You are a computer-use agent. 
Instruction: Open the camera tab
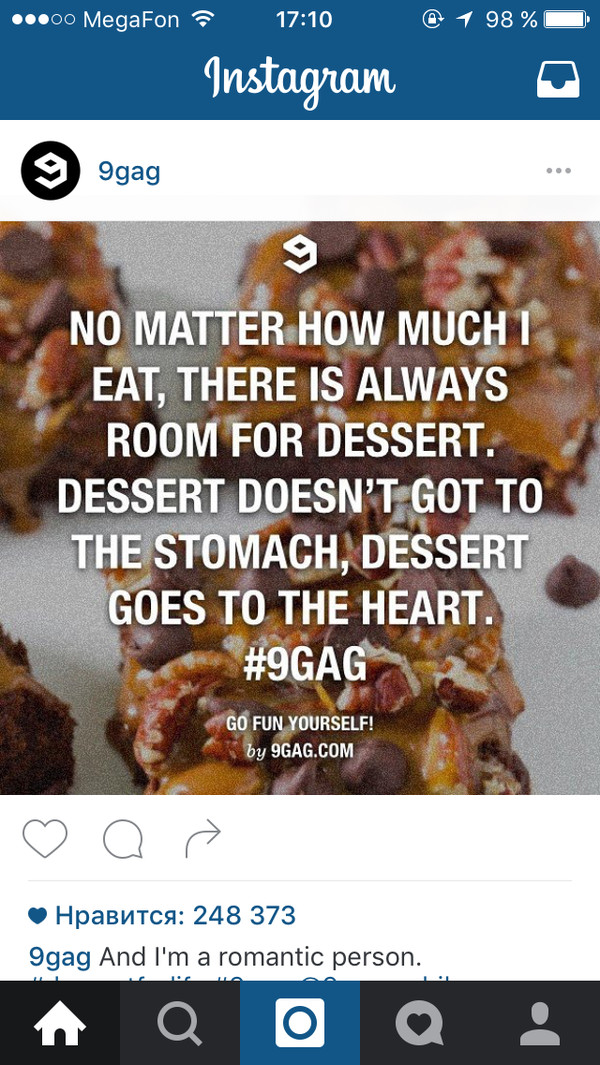300,1023
